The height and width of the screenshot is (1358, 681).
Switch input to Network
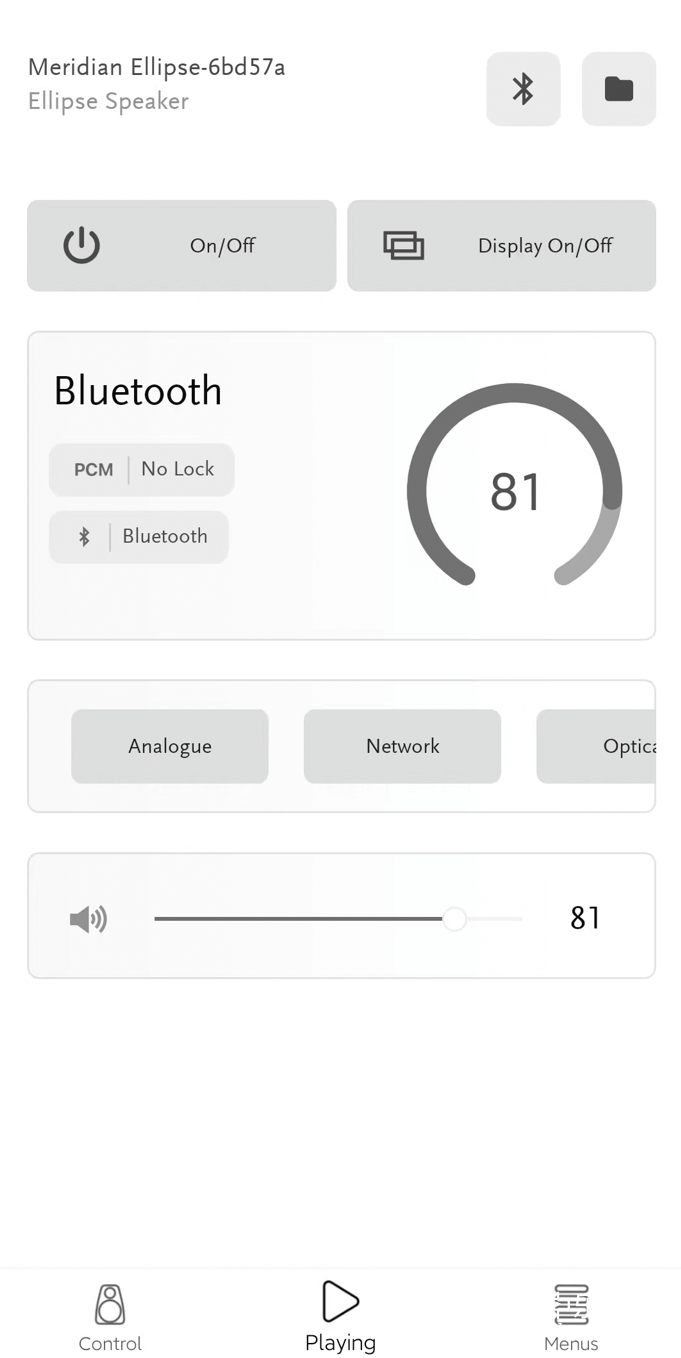point(402,746)
